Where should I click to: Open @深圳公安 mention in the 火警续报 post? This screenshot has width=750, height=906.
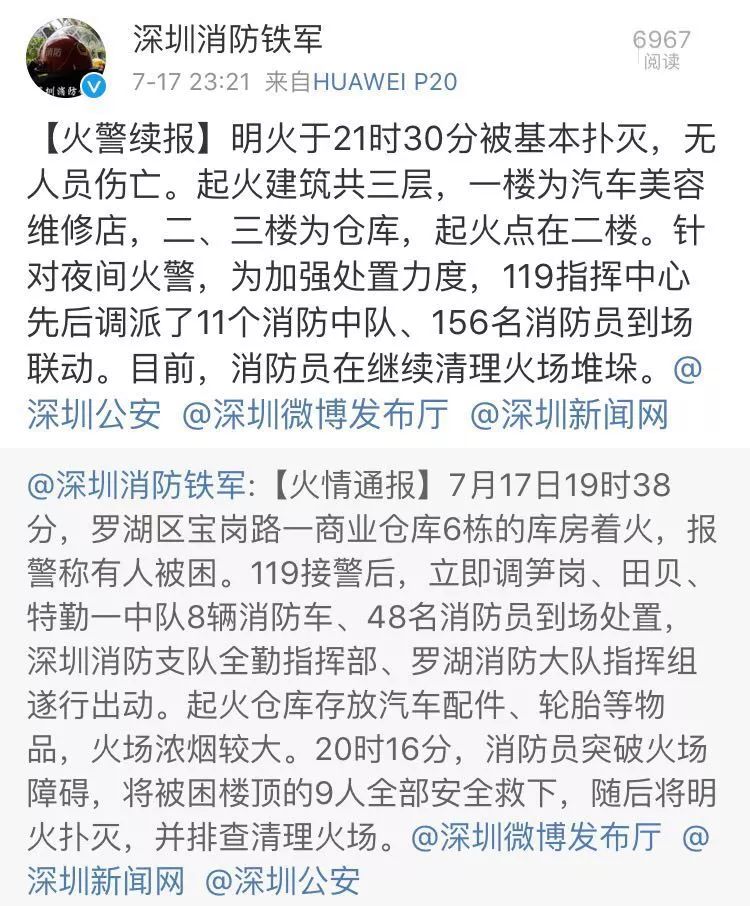pos(95,413)
